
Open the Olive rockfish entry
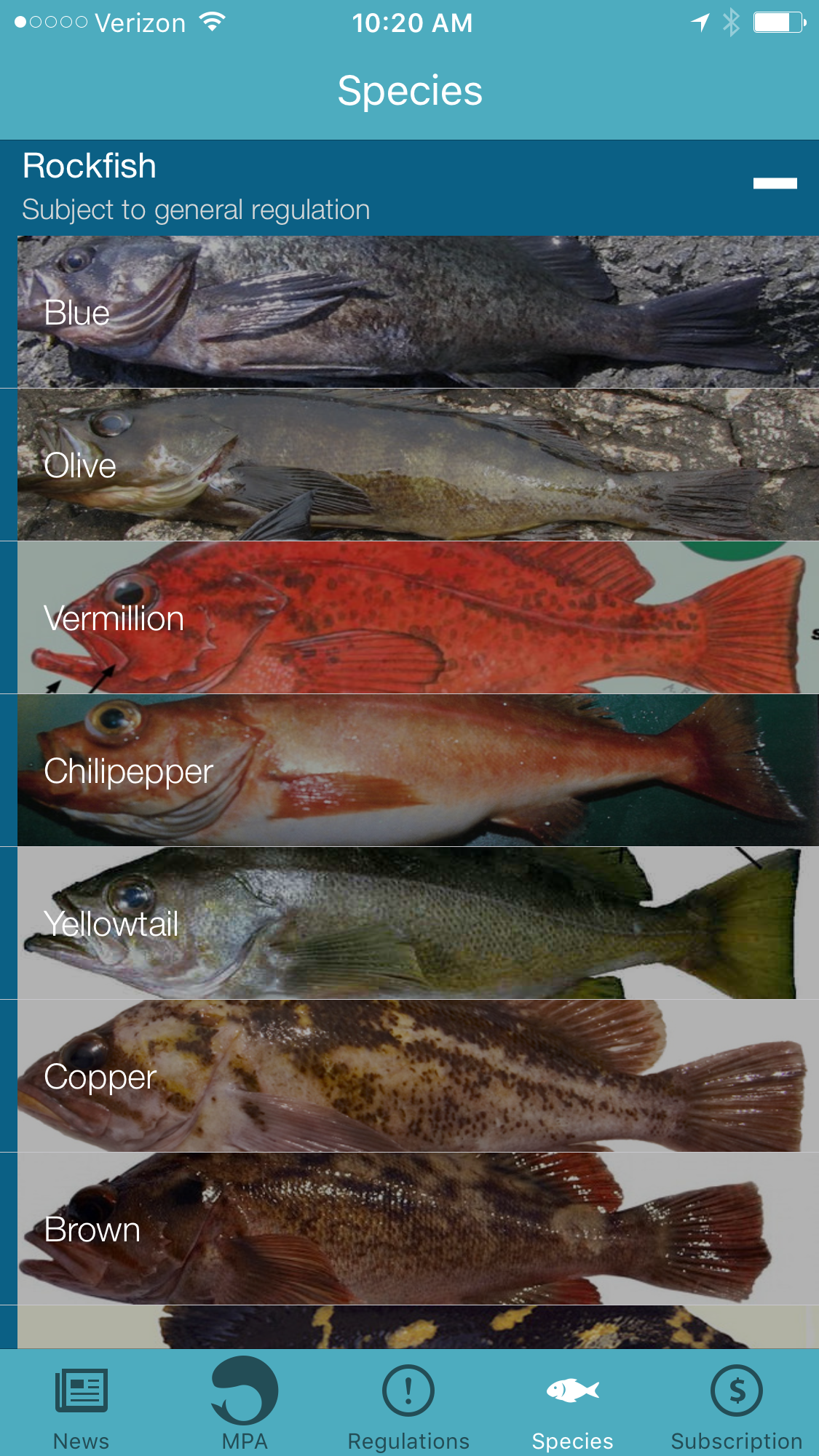pyautogui.click(x=417, y=465)
